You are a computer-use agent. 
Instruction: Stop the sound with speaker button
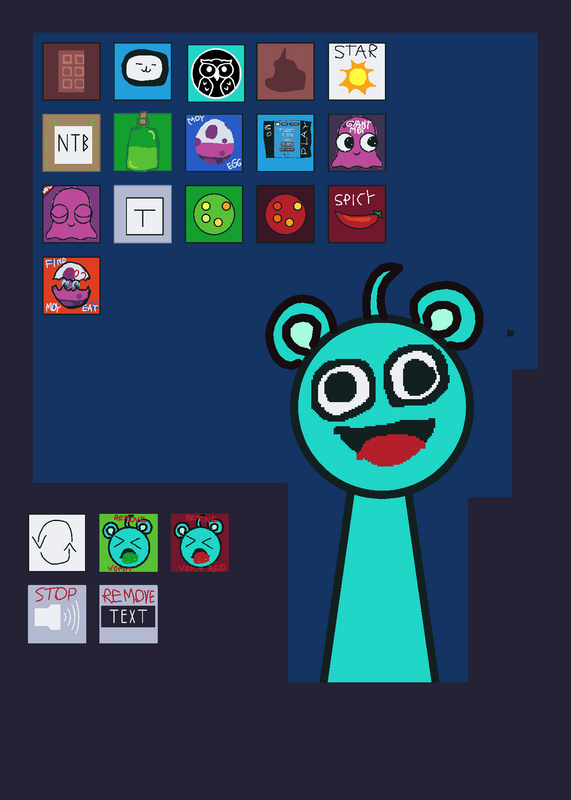pos(57,614)
